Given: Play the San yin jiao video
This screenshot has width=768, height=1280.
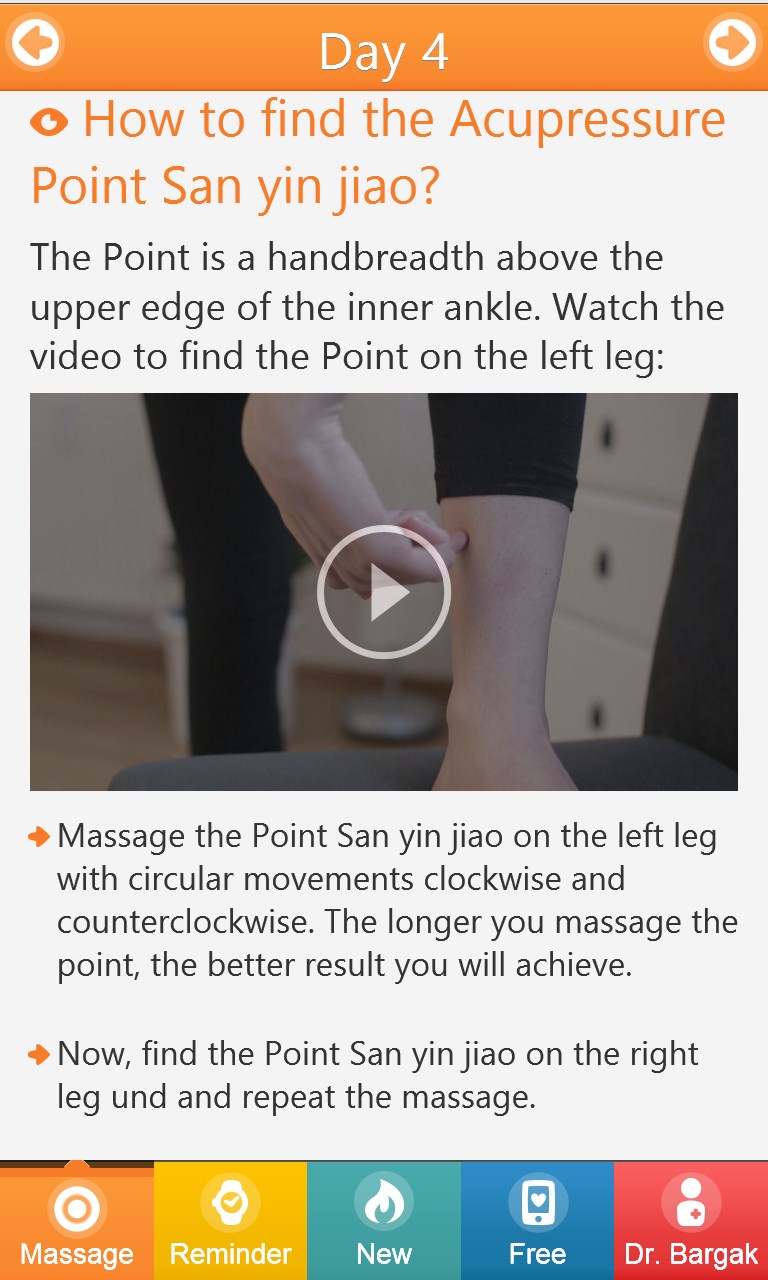Looking at the screenshot, I should click(384, 592).
